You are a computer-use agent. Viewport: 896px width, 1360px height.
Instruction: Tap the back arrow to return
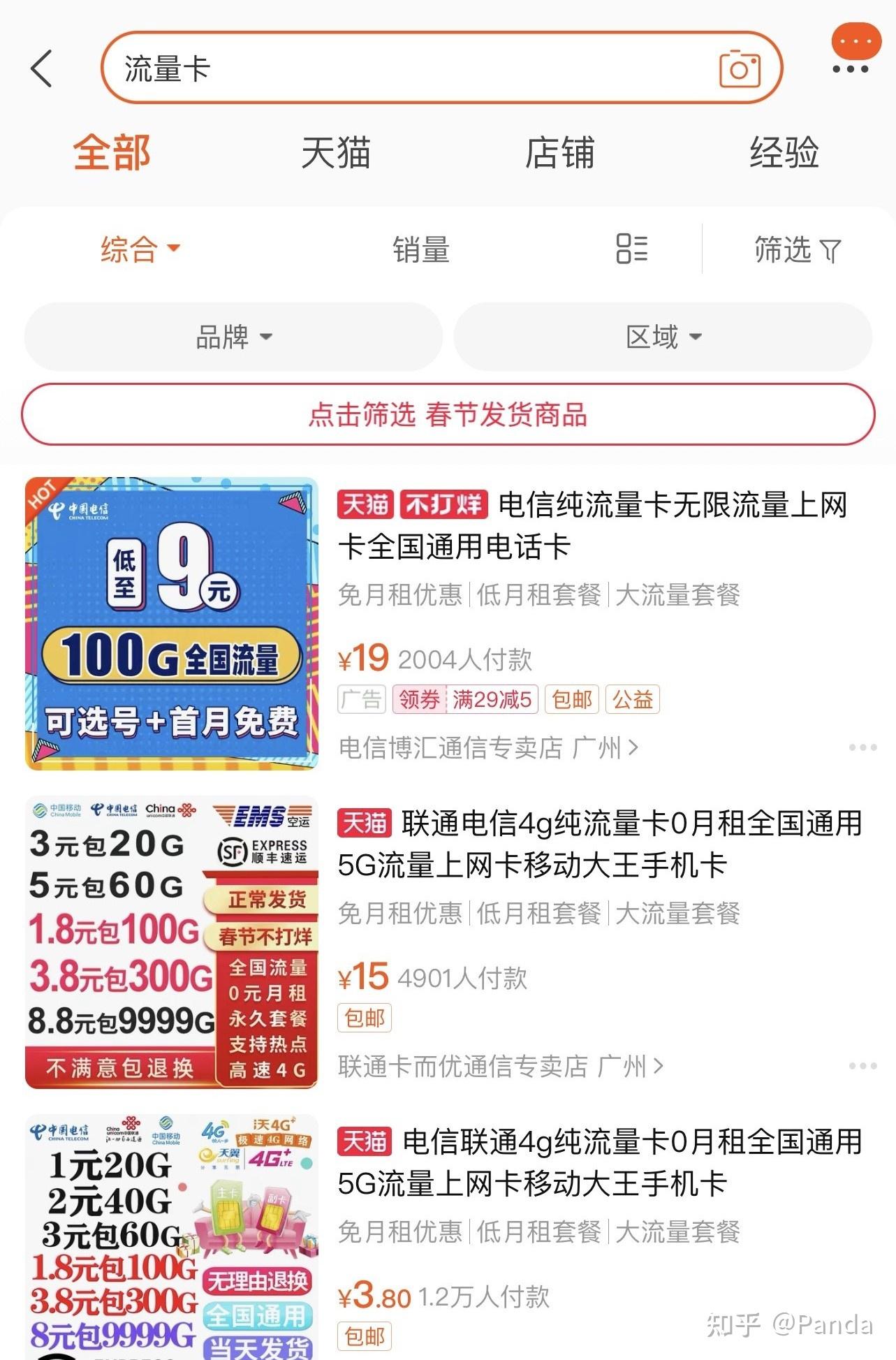point(42,69)
